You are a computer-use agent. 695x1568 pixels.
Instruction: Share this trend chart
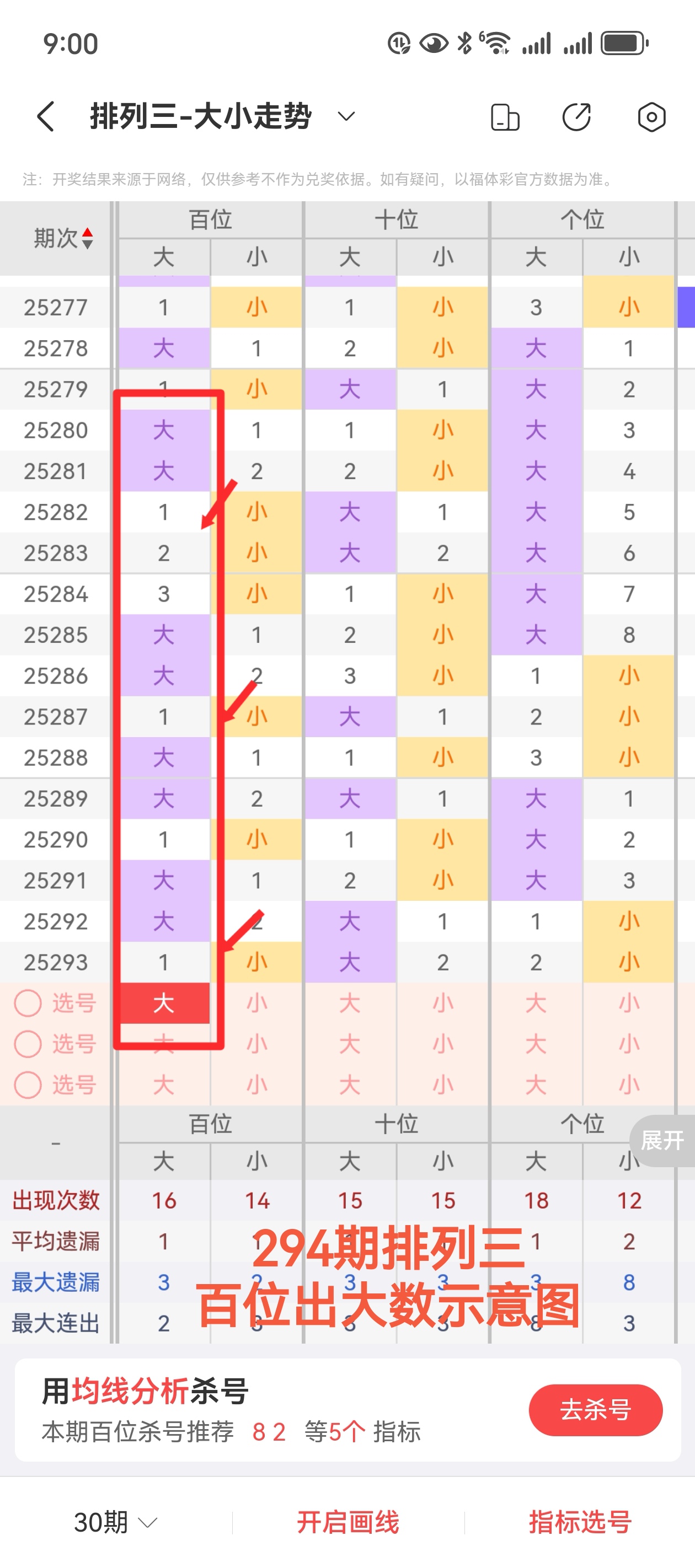click(576, 117)
